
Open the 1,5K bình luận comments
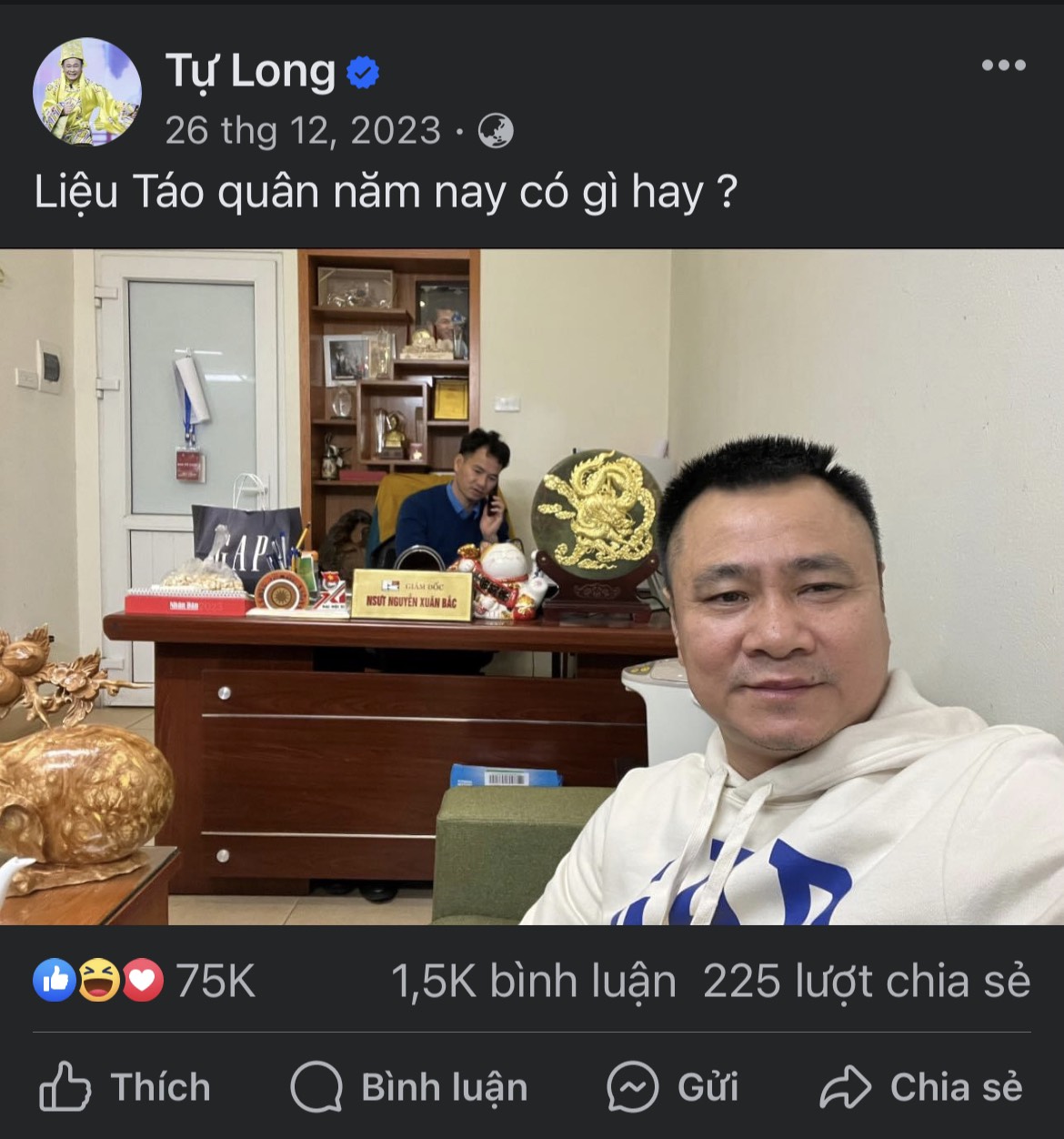533,982
